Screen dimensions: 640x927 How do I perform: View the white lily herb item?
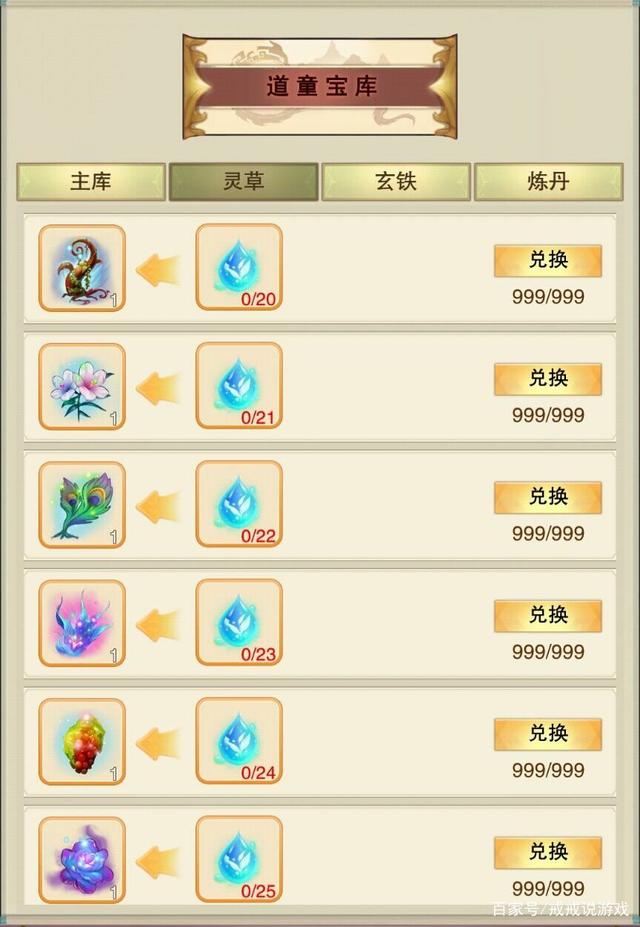coord(82,386)
